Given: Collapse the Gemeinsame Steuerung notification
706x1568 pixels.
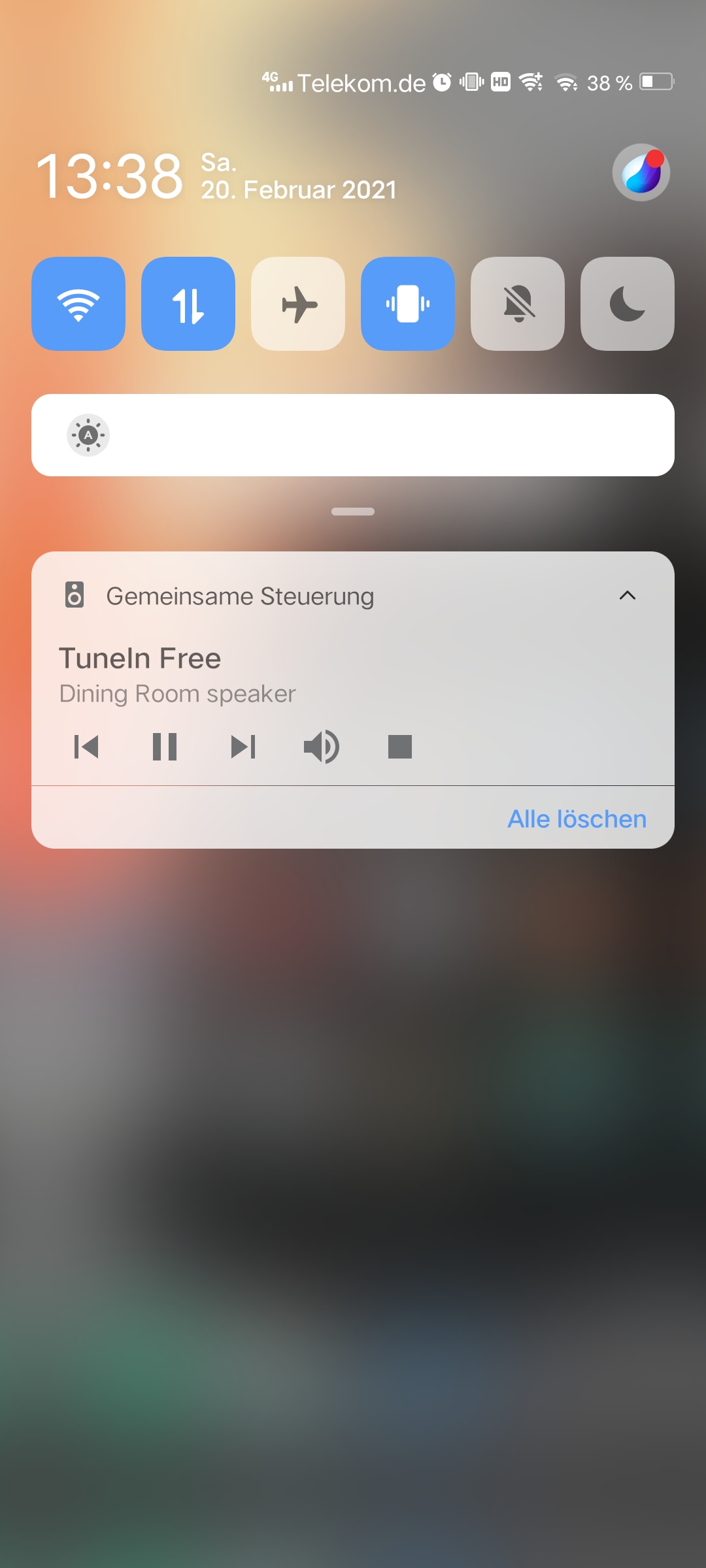Looking at the screenshot, I should click(628, 595).
